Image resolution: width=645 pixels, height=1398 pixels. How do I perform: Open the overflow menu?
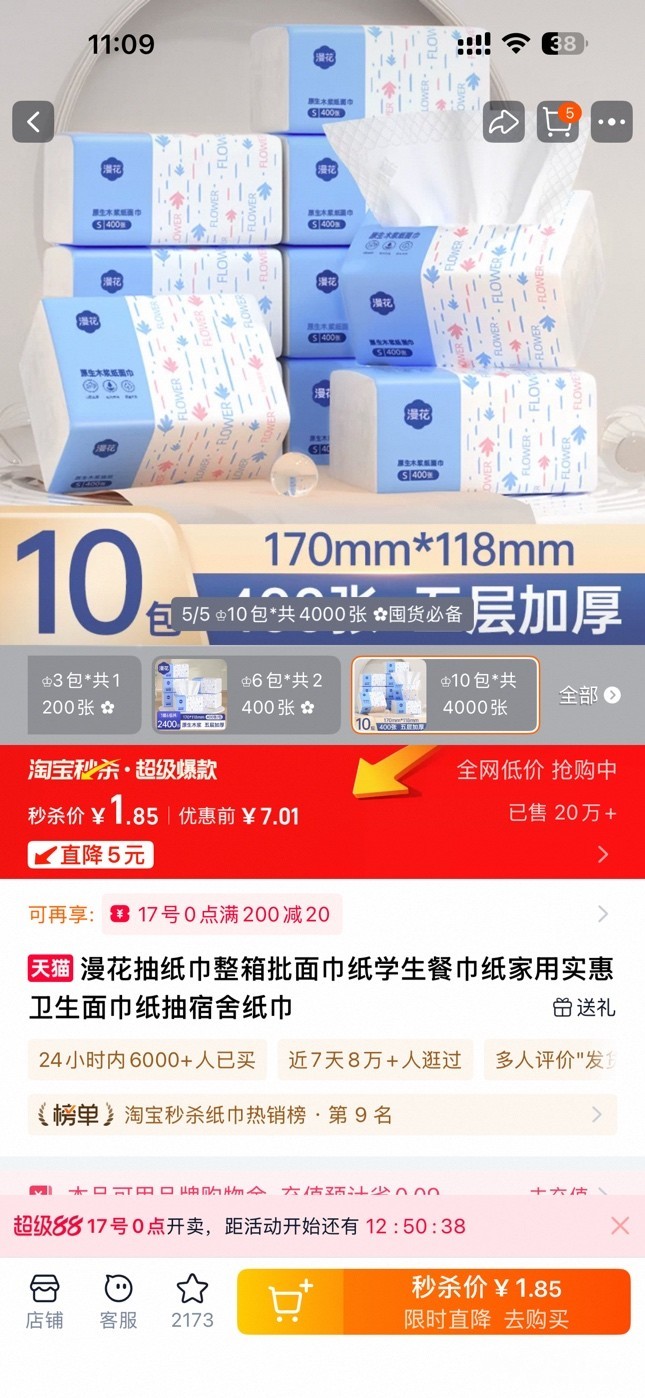(612, 122)
